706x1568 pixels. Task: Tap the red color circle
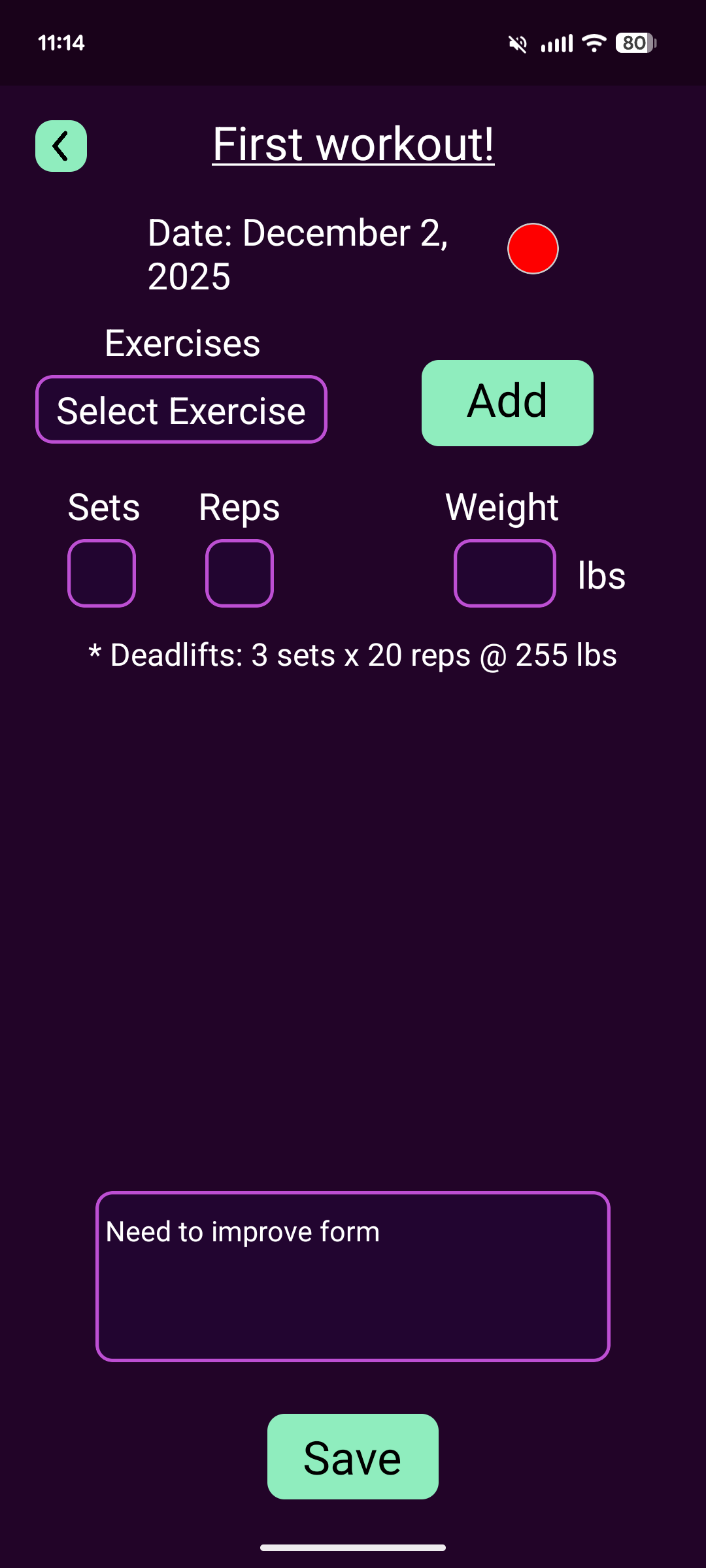pyautogui.click(x=533, y=248)
